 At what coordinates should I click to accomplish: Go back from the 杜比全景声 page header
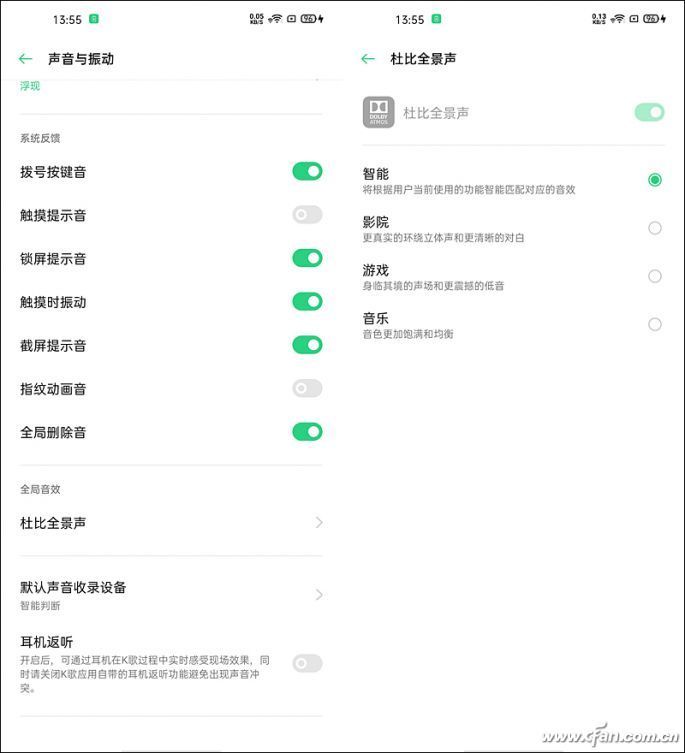tap(368, 59)
